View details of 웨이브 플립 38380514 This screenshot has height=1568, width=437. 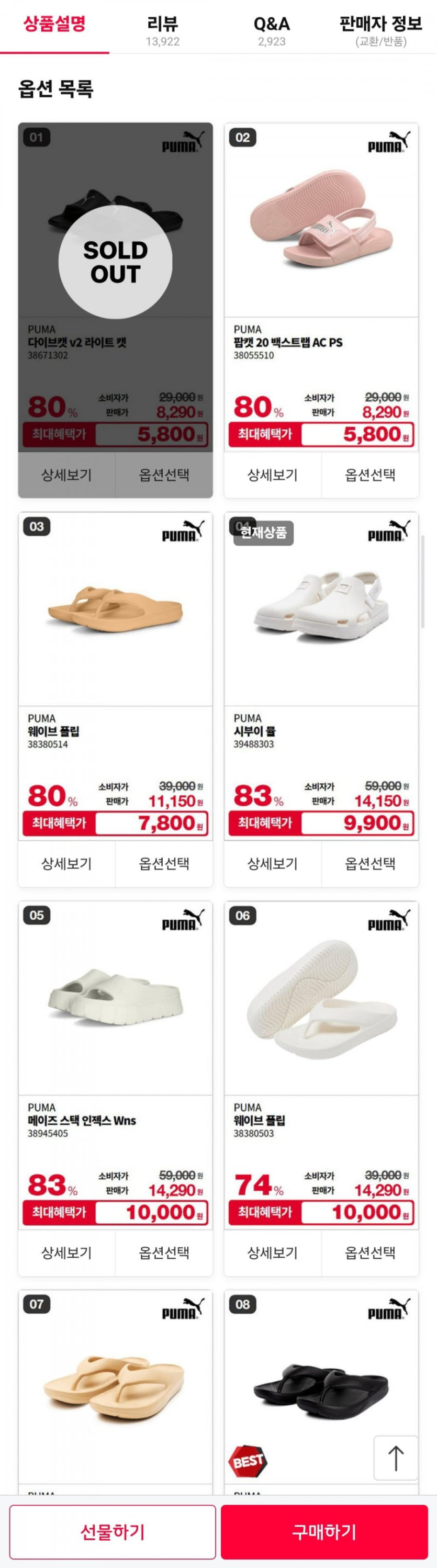66,863
